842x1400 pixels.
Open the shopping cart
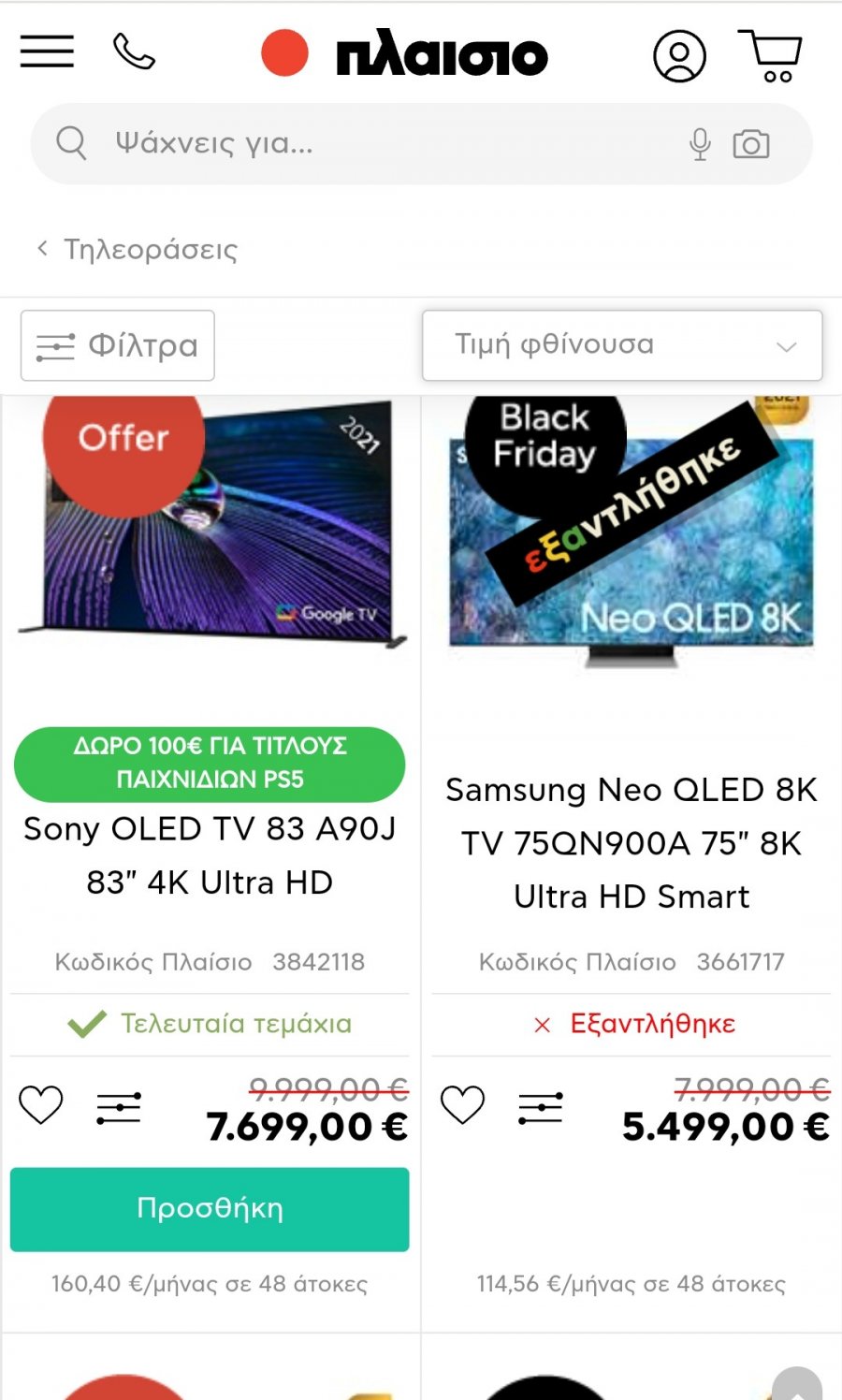(772, 55)
